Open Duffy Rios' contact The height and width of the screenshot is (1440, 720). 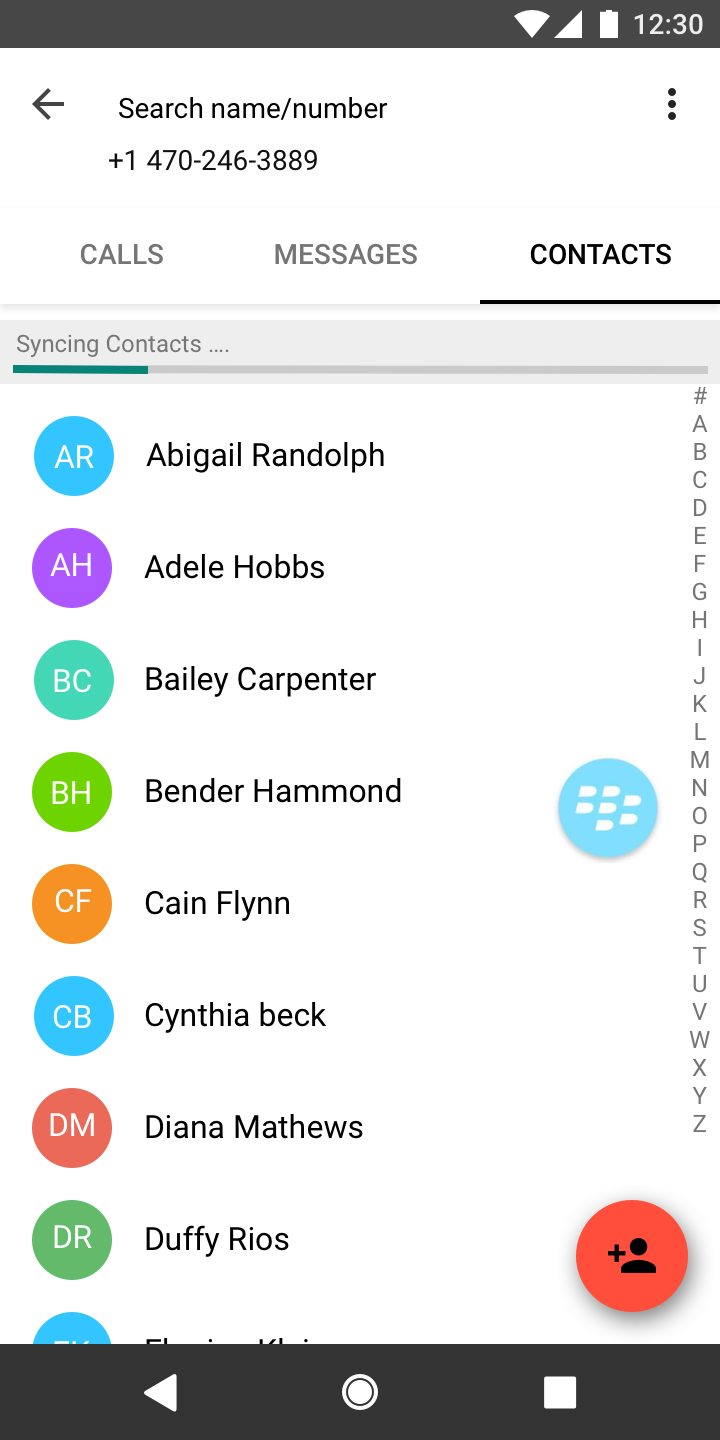coord(216,1240)
